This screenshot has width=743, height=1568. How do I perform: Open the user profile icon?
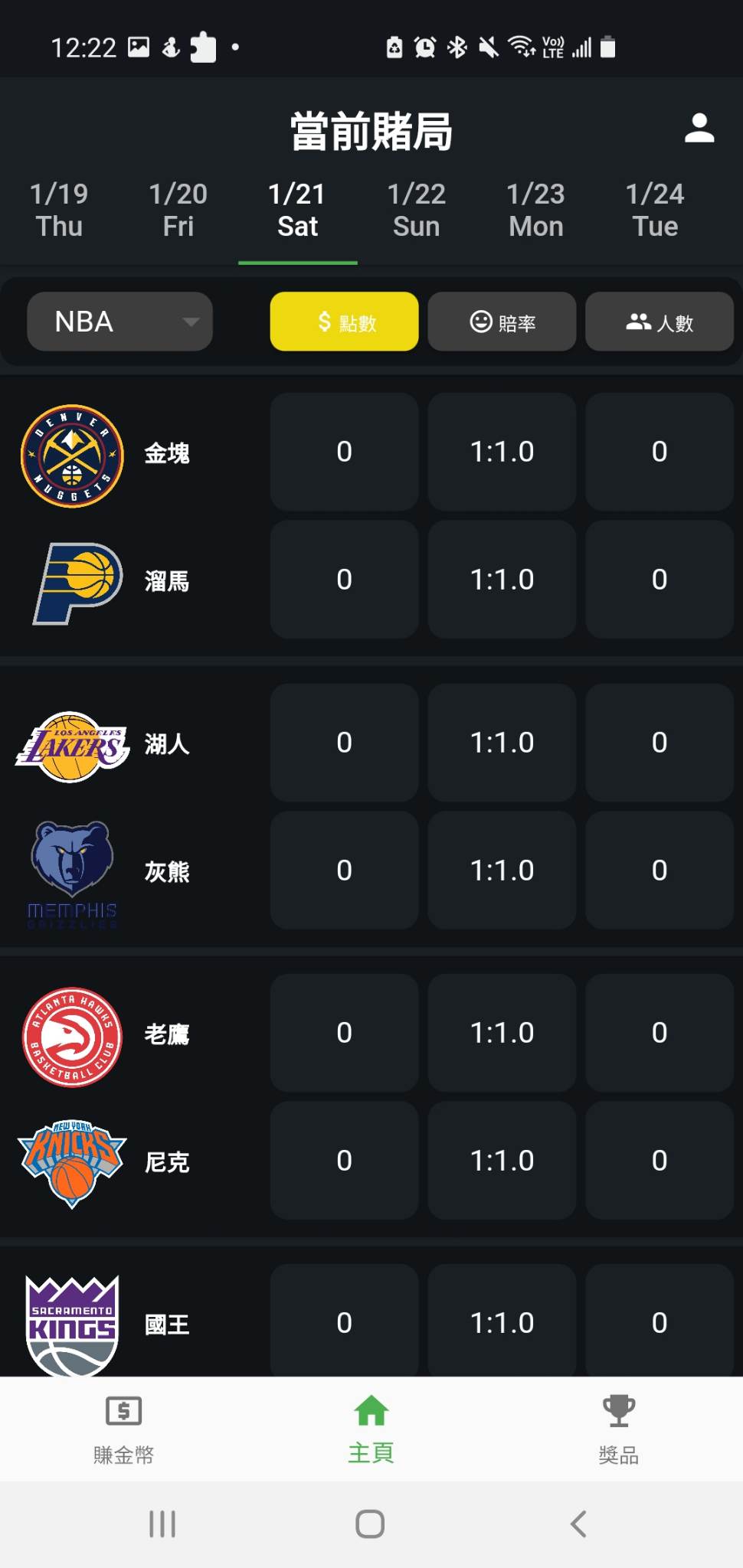pyautogui.click(x=699, y=129)
